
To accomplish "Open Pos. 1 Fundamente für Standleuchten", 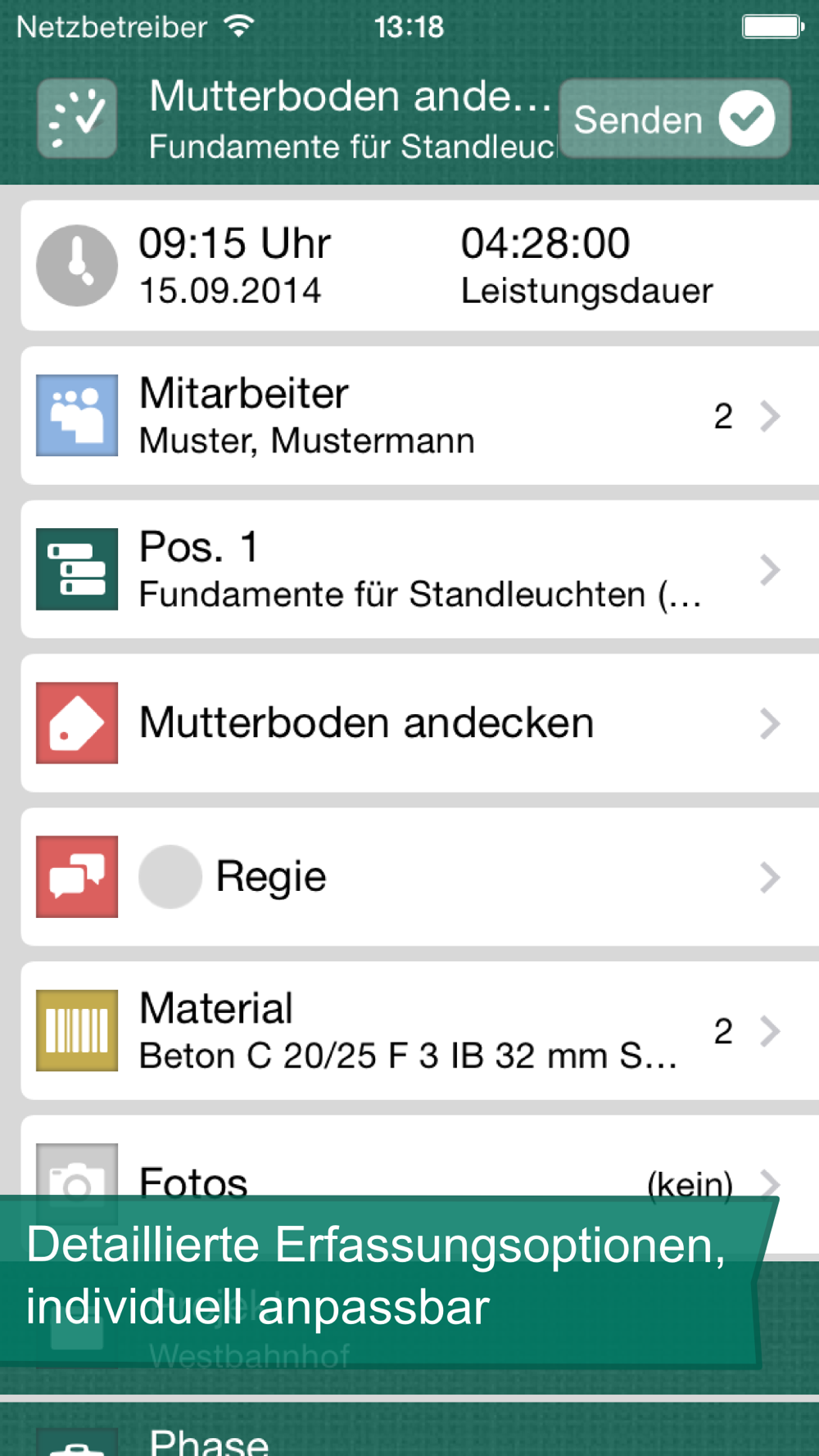I will 420,570.
